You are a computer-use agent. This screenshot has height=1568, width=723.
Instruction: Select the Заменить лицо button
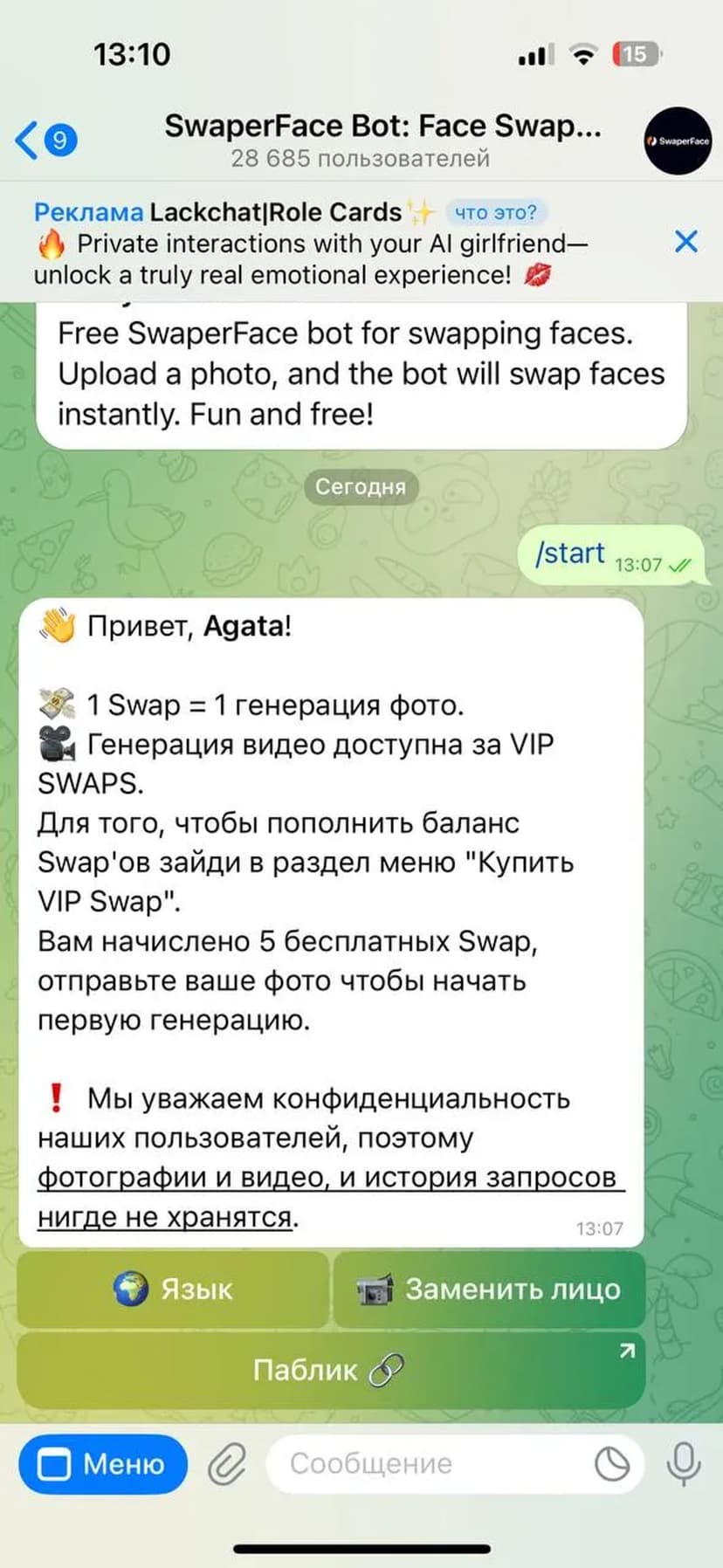(489, 1289)
